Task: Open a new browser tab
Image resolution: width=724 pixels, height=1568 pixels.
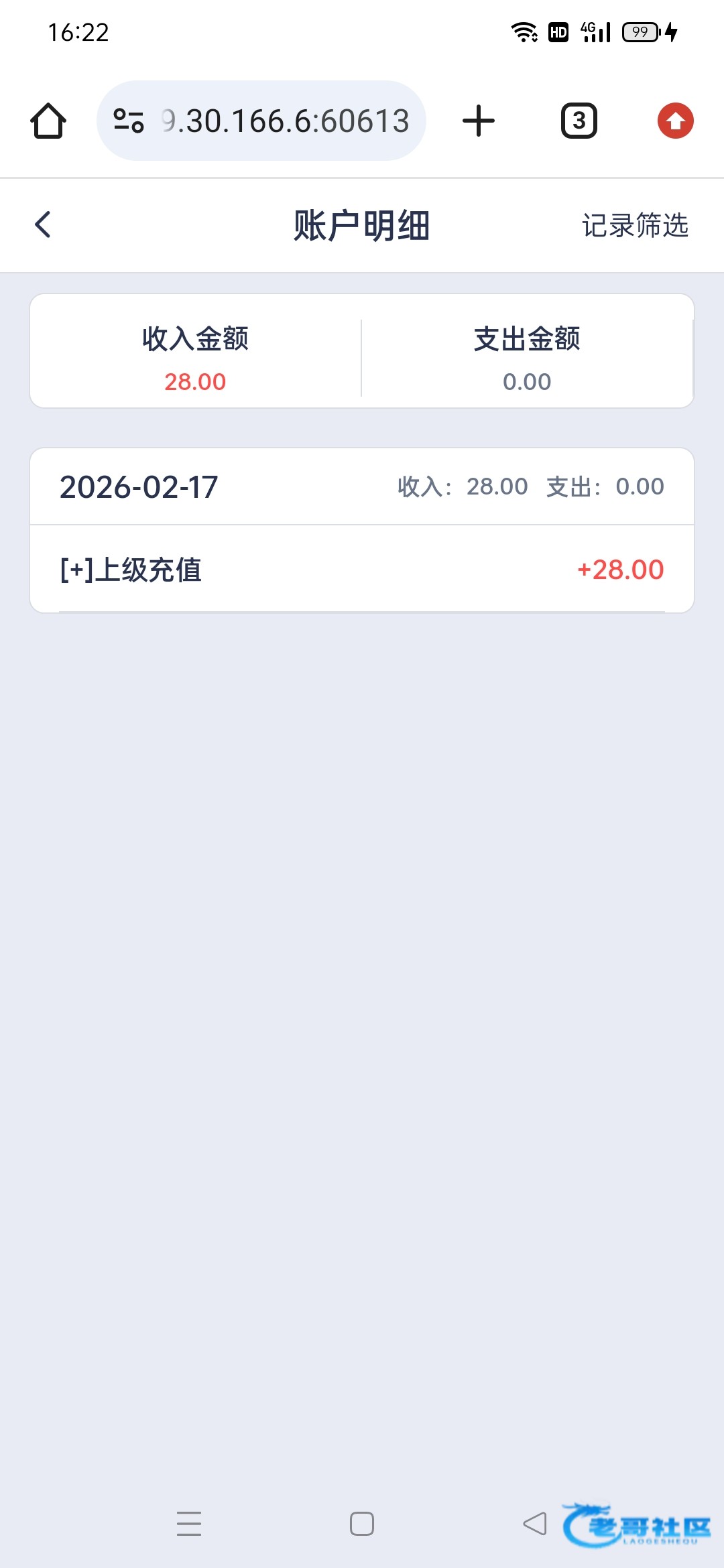Action: (x=479, y=121)
